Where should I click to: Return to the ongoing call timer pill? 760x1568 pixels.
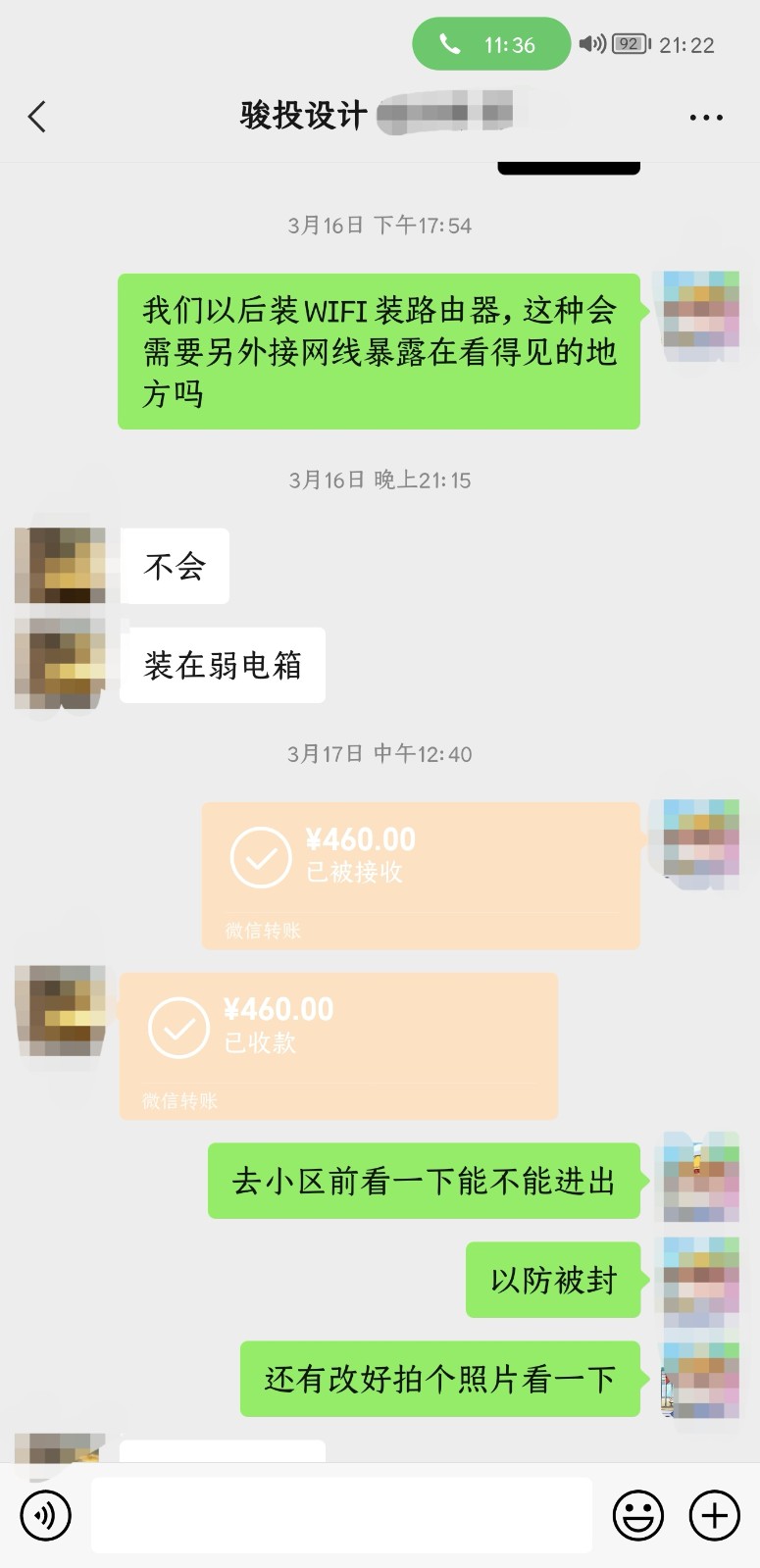click(491, 44)
